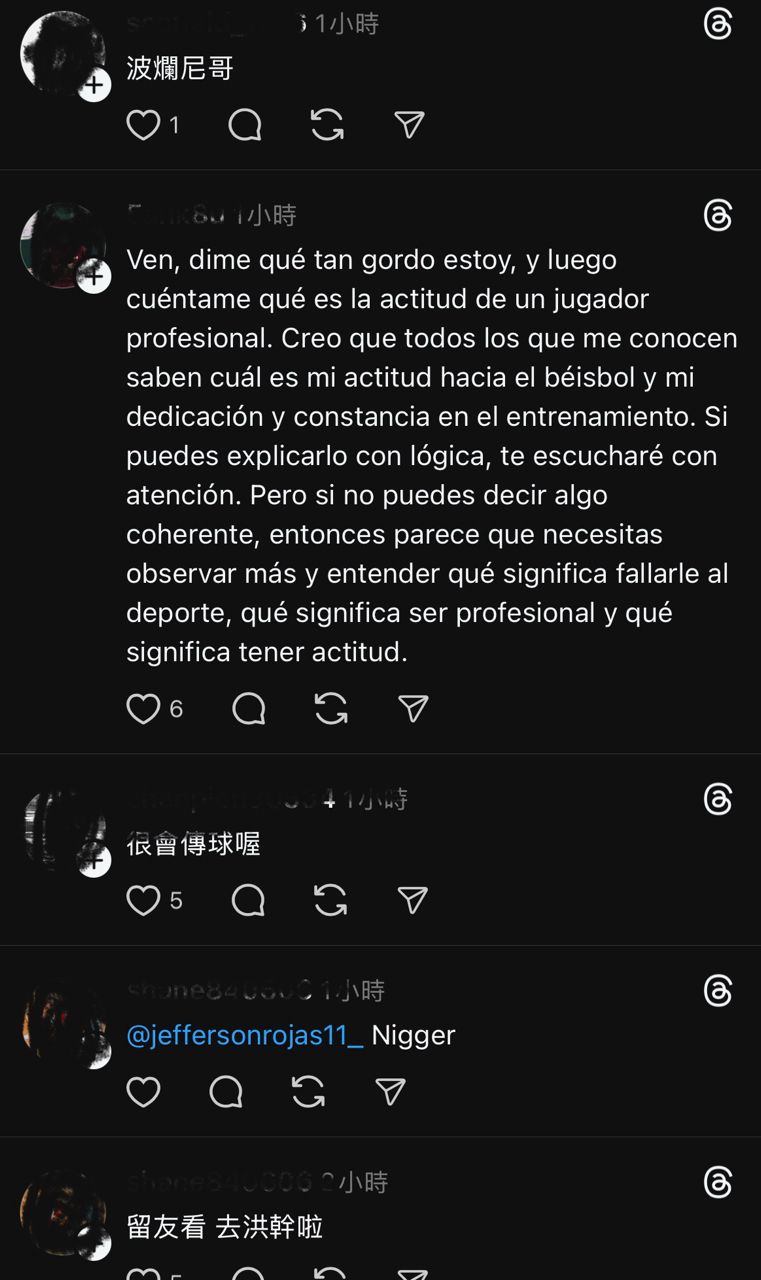761x1280 pixels.
Task: Open the reply icon on the @jeffersonrojas11_ comment
Action: [227, 1092]
